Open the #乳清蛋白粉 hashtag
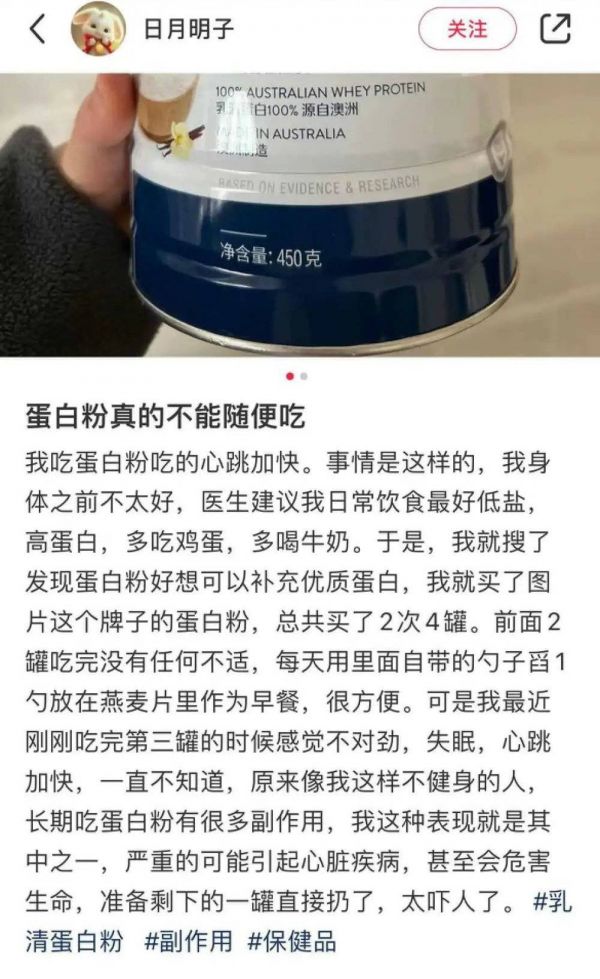The image size is (600, 979). point(75,939)
